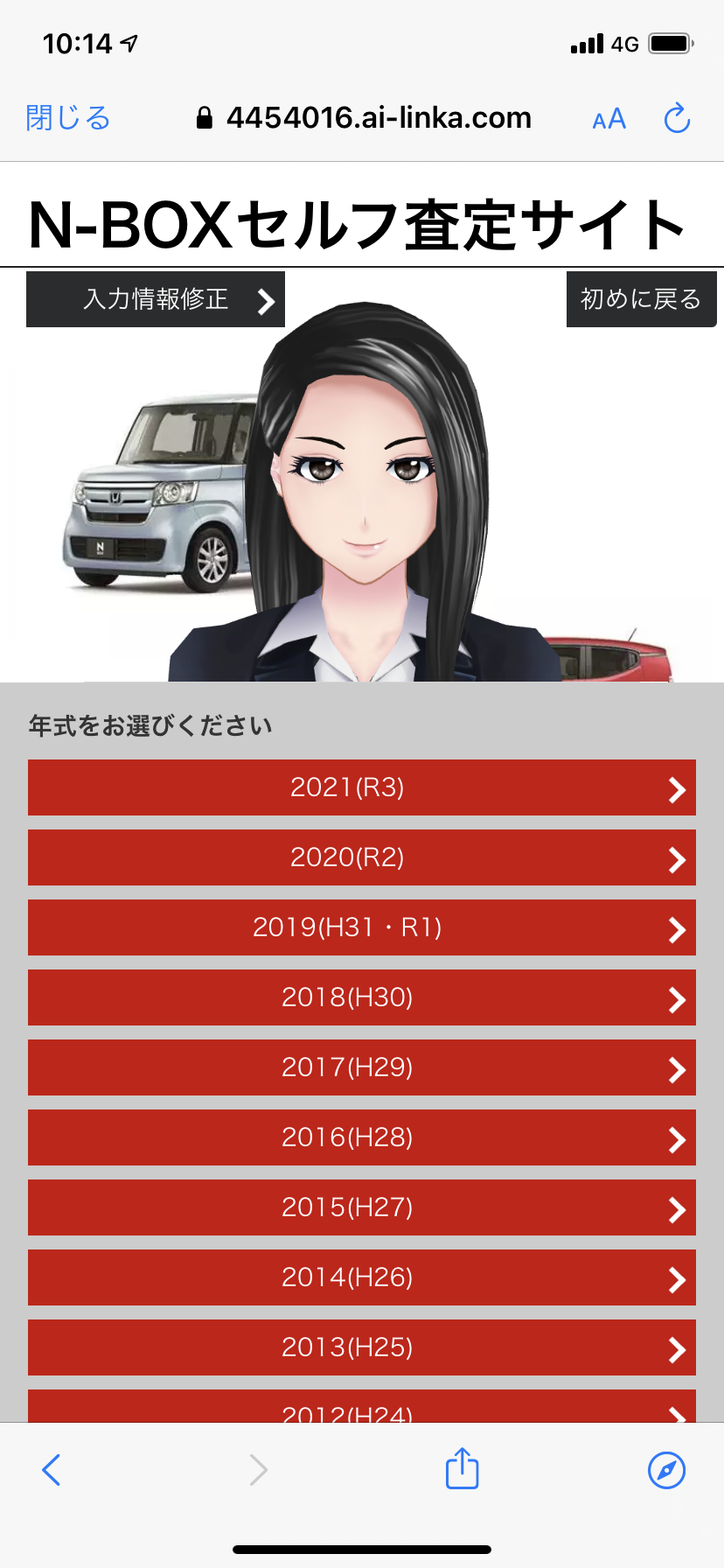Viewport: 724px width, 1568px height.
Task: Tap the 2015(H27) year option
Action: pyautogui.click(x=362, y=1207)
